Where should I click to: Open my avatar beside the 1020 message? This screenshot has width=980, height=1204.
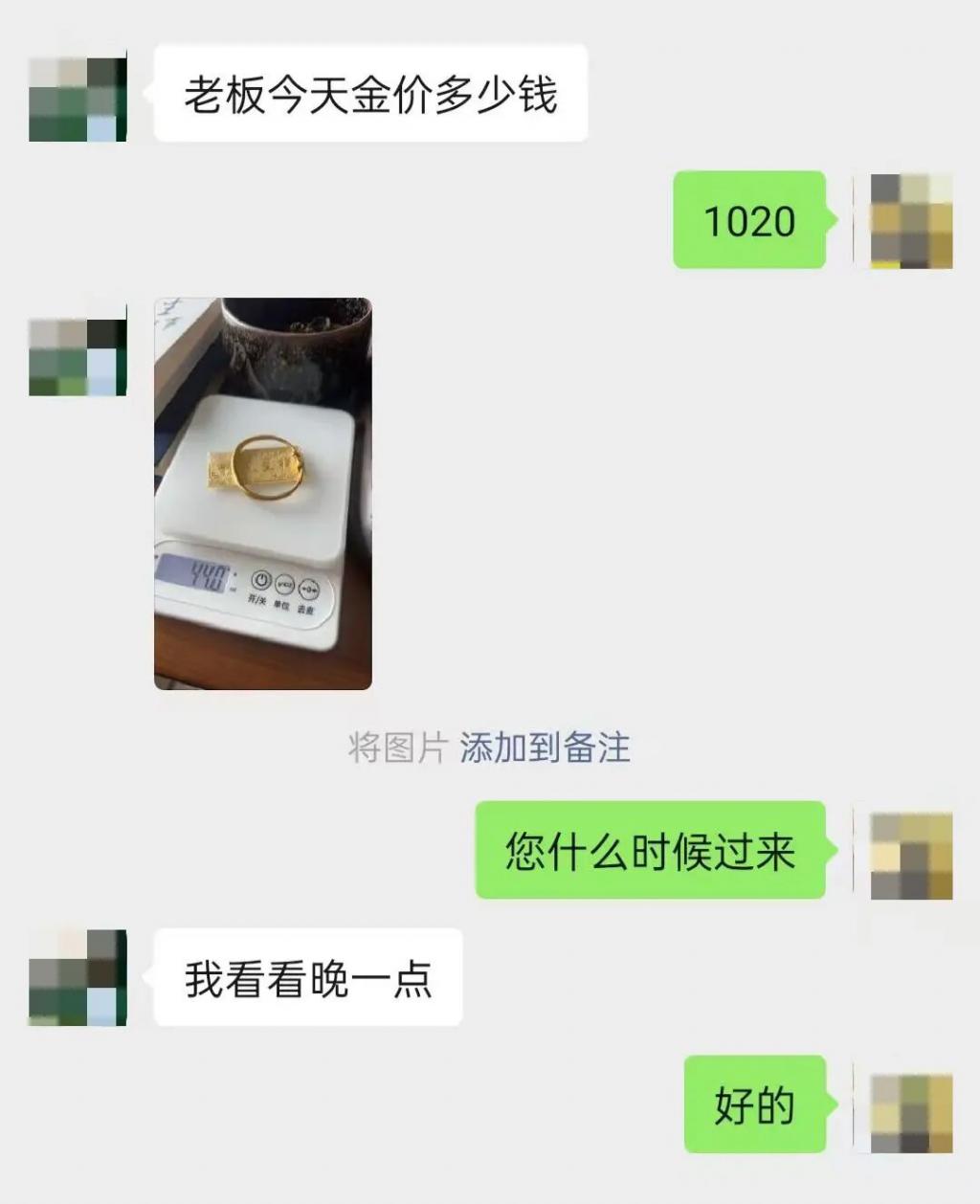(911, 221)
